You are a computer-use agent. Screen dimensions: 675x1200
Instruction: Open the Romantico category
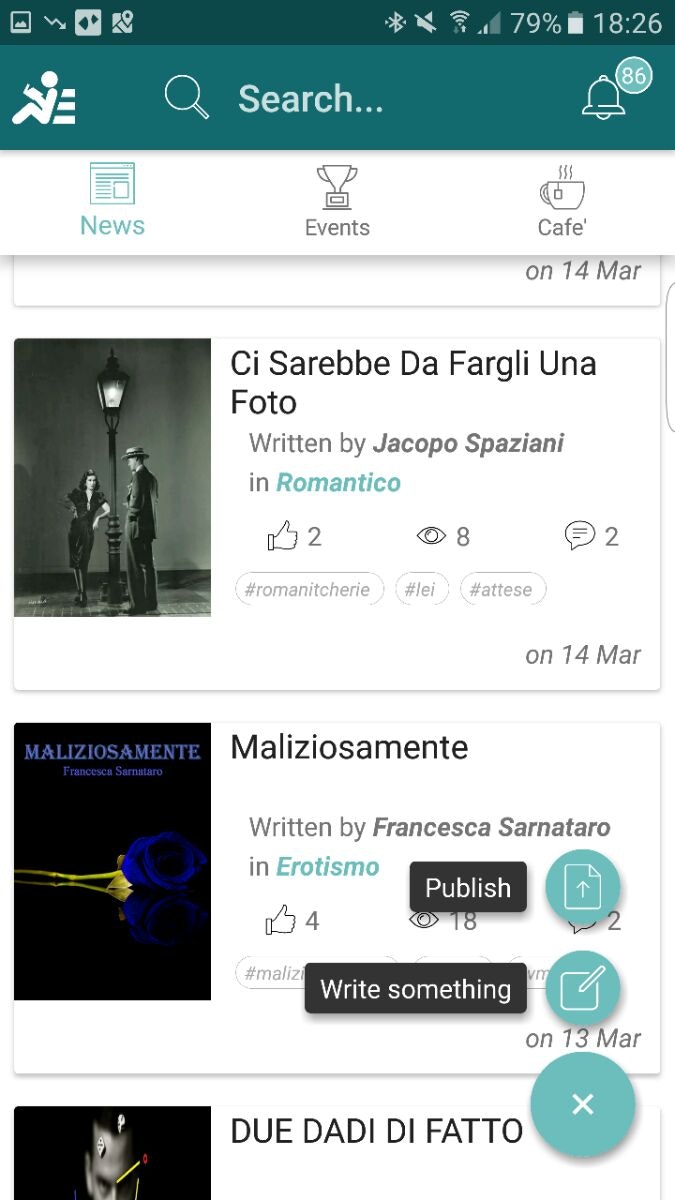tap(338, 483)
